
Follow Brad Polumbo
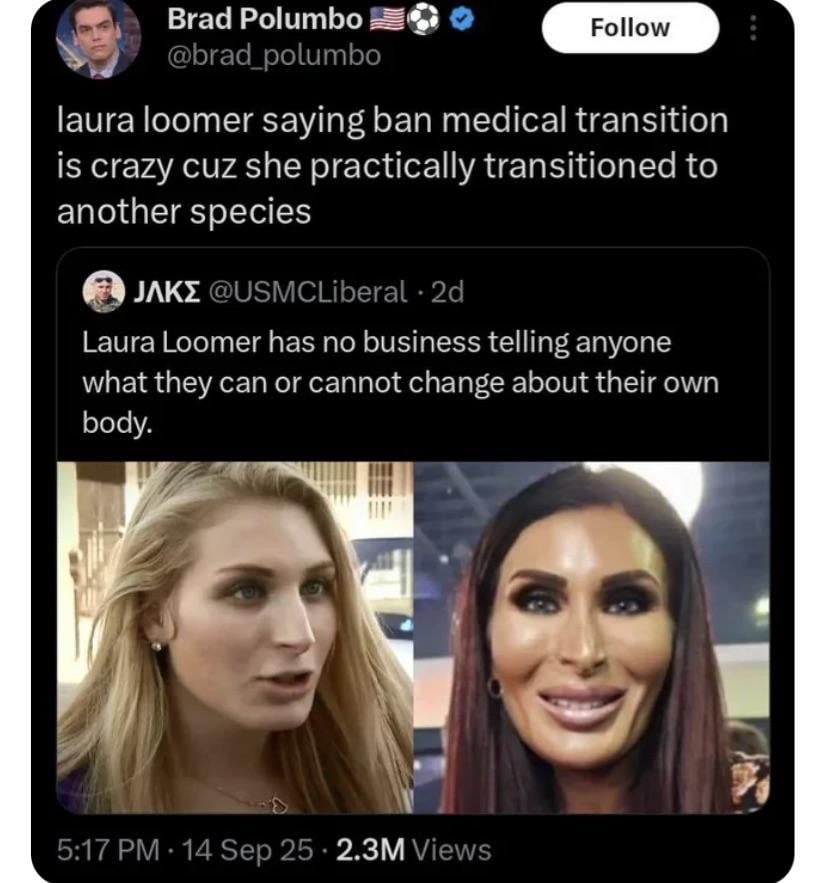coord(629,28)
